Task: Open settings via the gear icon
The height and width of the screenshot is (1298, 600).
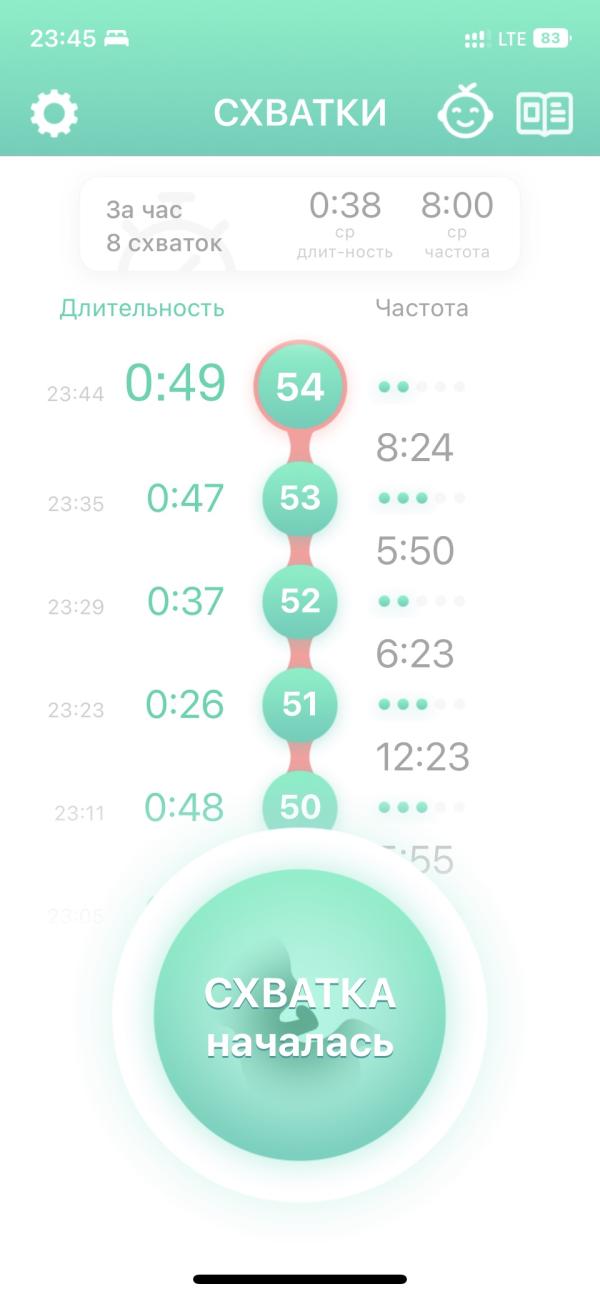Action: point(54,113)
